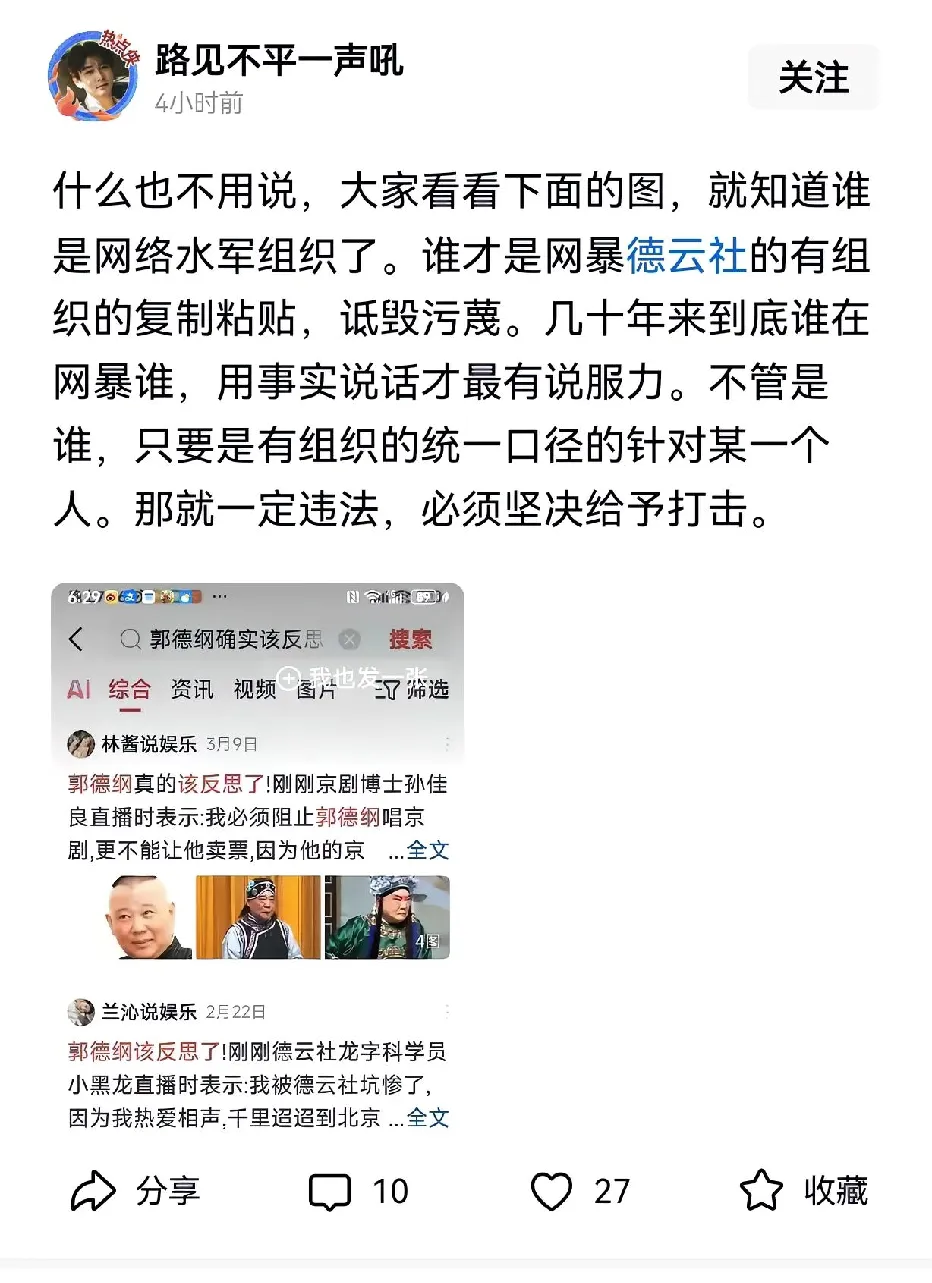Open the 德云社 topic link
Viewport: 932px width, 1283px height.
(687, 256)
